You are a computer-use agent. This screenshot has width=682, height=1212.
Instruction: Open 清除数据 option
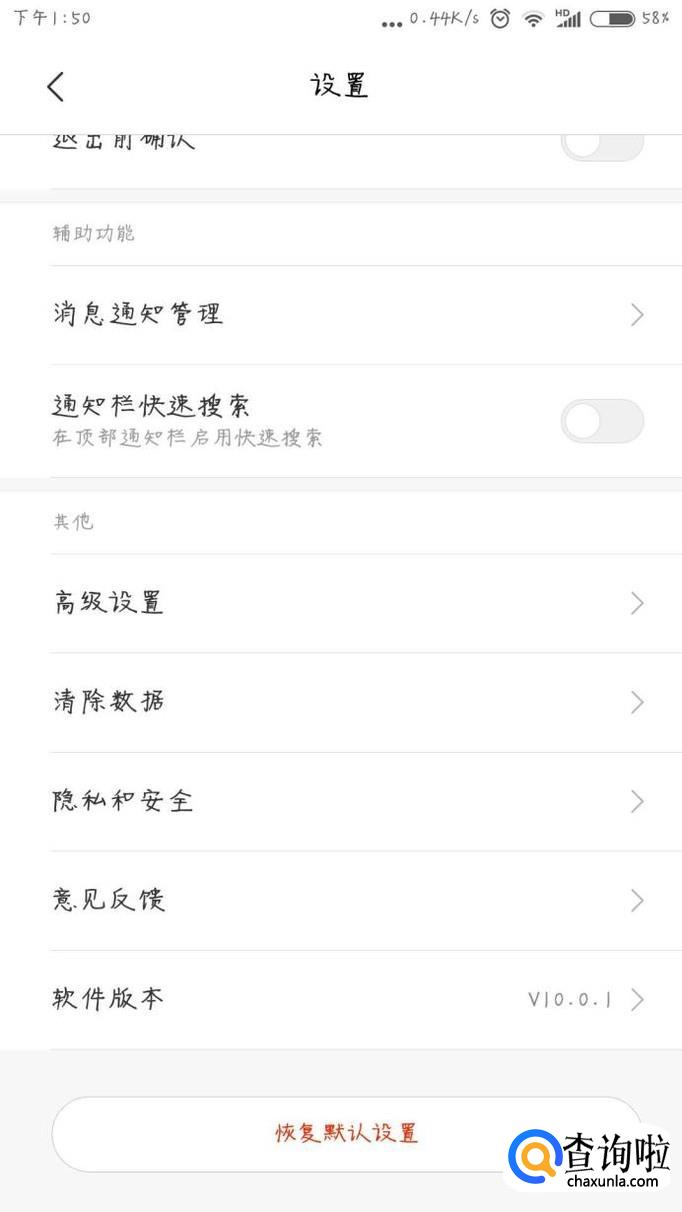click(340, 702)
